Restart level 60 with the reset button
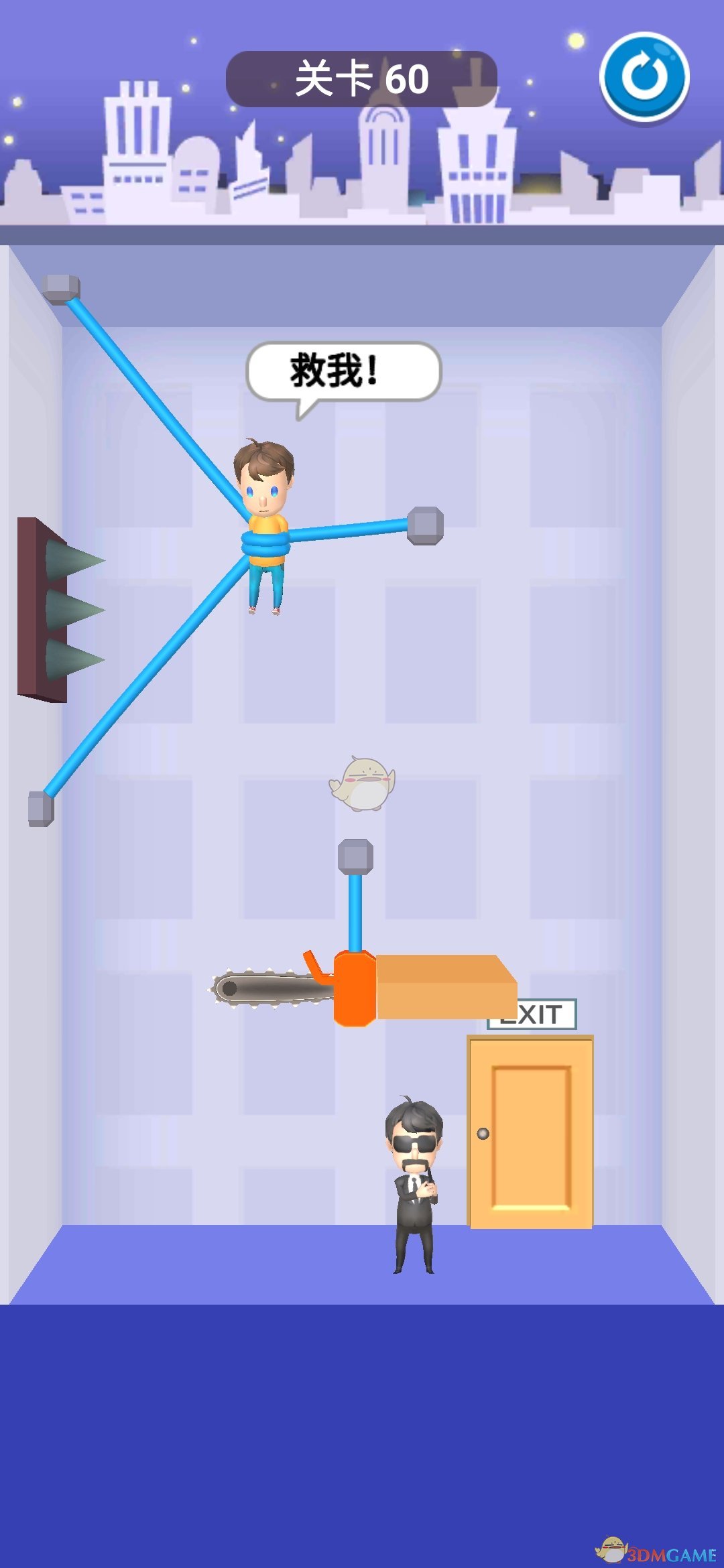Image resolution: width=724 pixels, height=1568 pixels. [644, 77]
